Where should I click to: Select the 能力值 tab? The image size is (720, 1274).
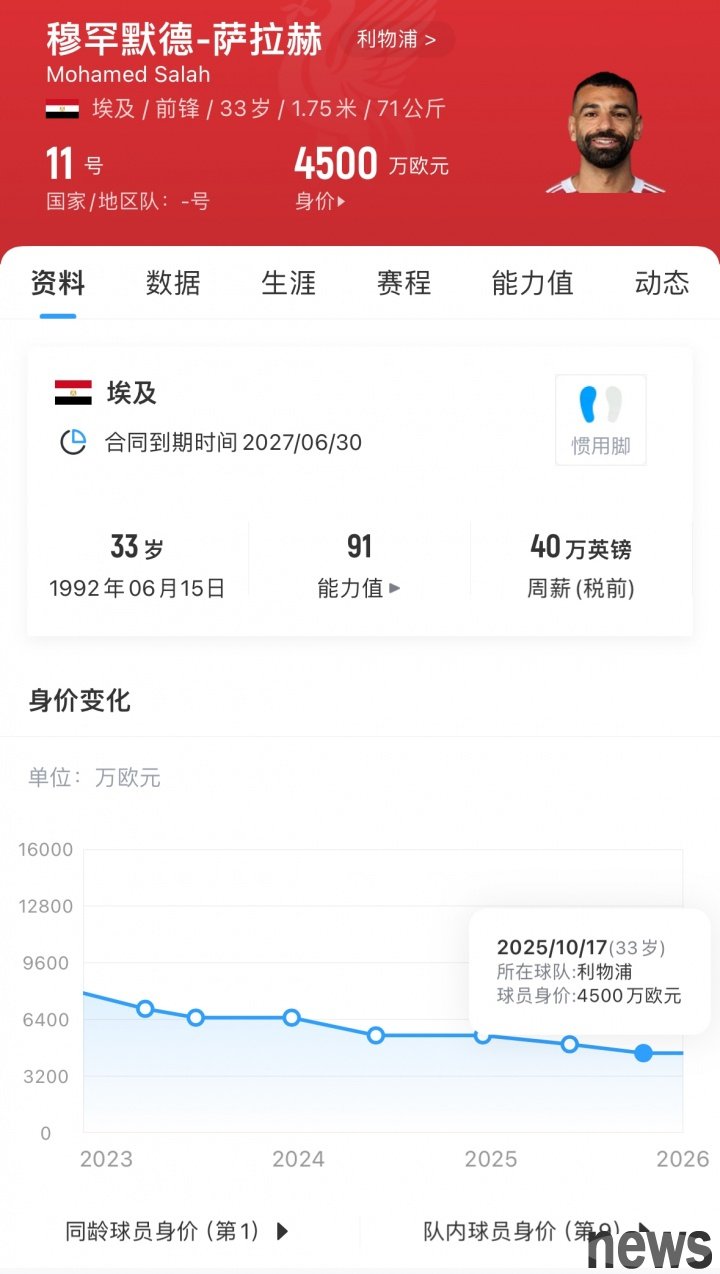coord(532,283)
